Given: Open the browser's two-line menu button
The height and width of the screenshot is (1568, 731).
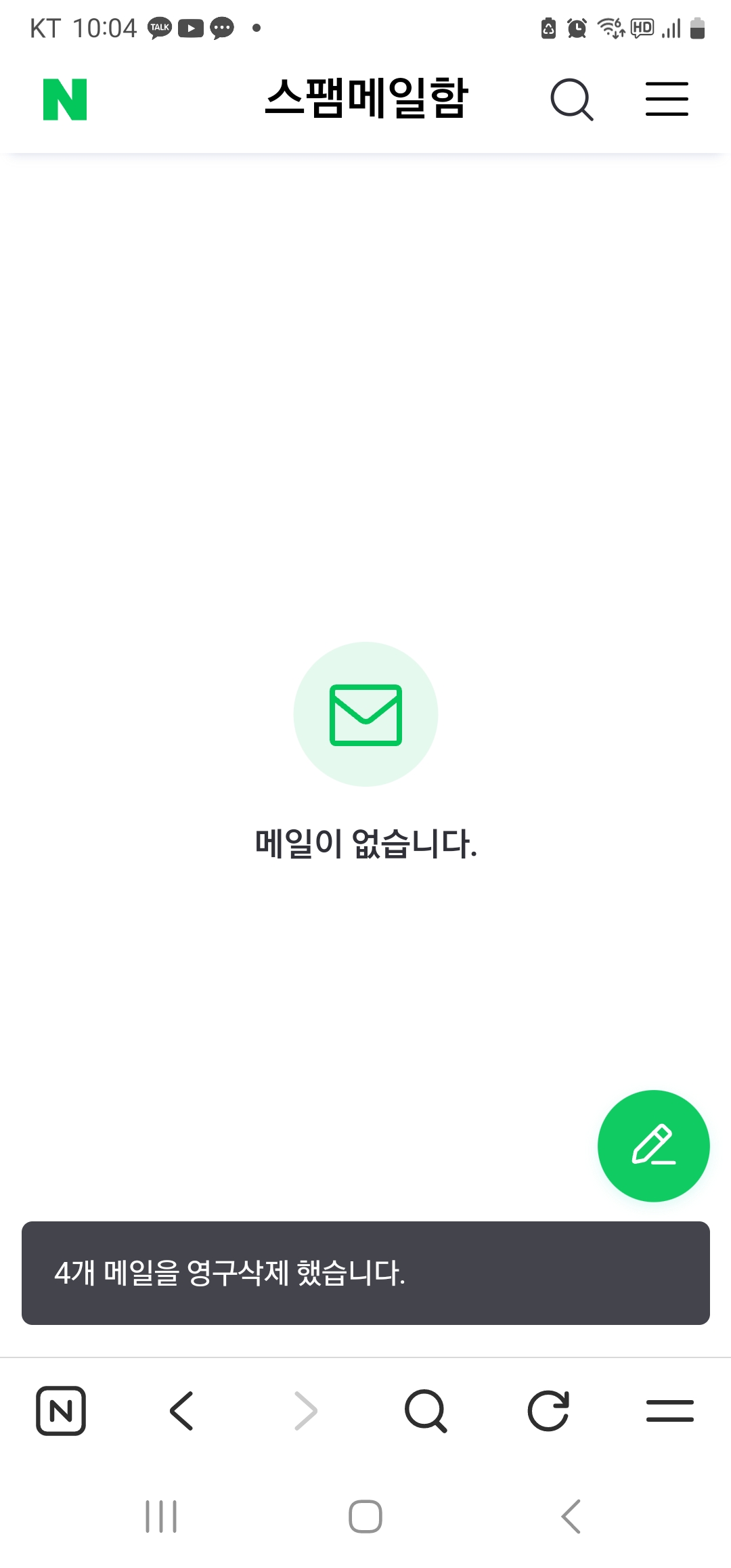Looking at the screenshot, I should pos(670,1411).
